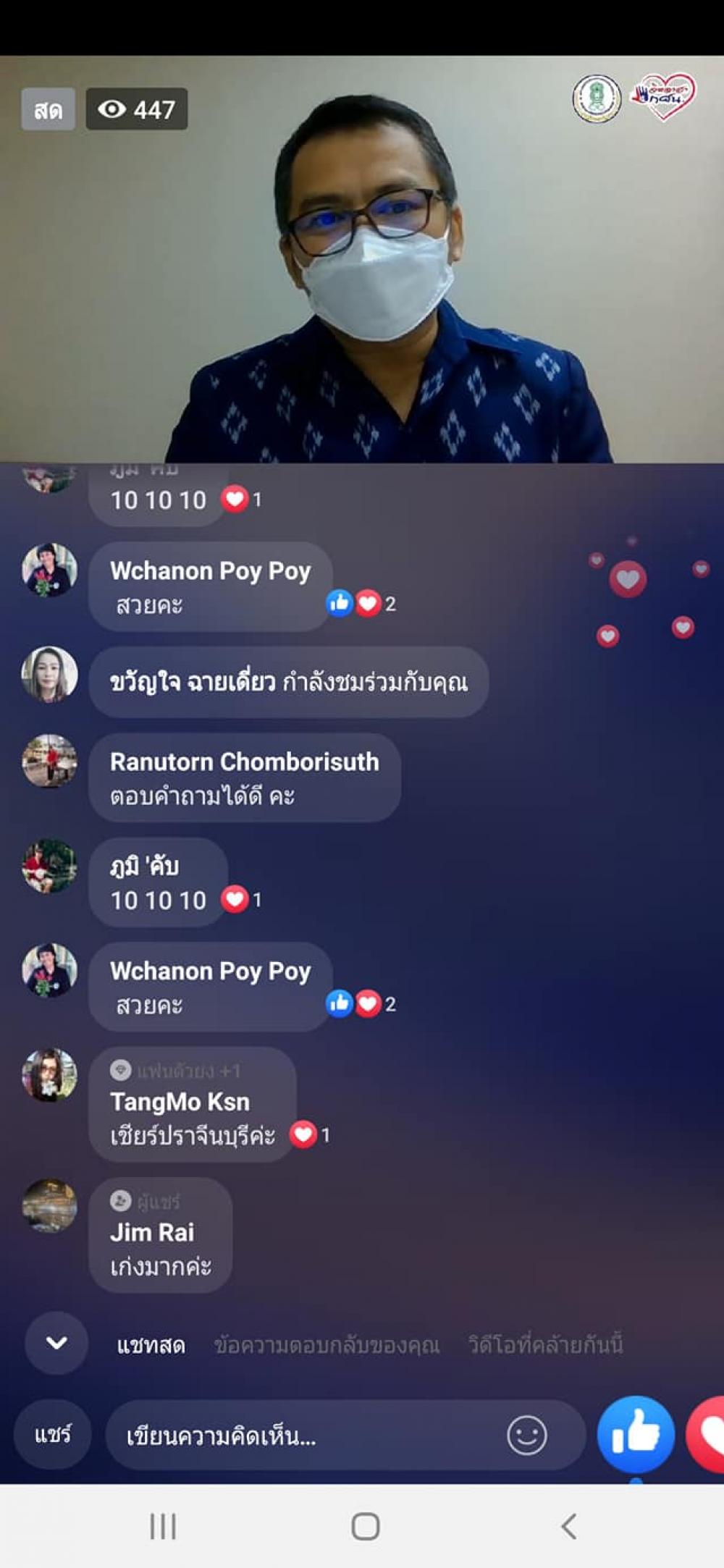Switch to the แชทสด tab
This screenshot has height=1568, width=724.
(151, 1346)
